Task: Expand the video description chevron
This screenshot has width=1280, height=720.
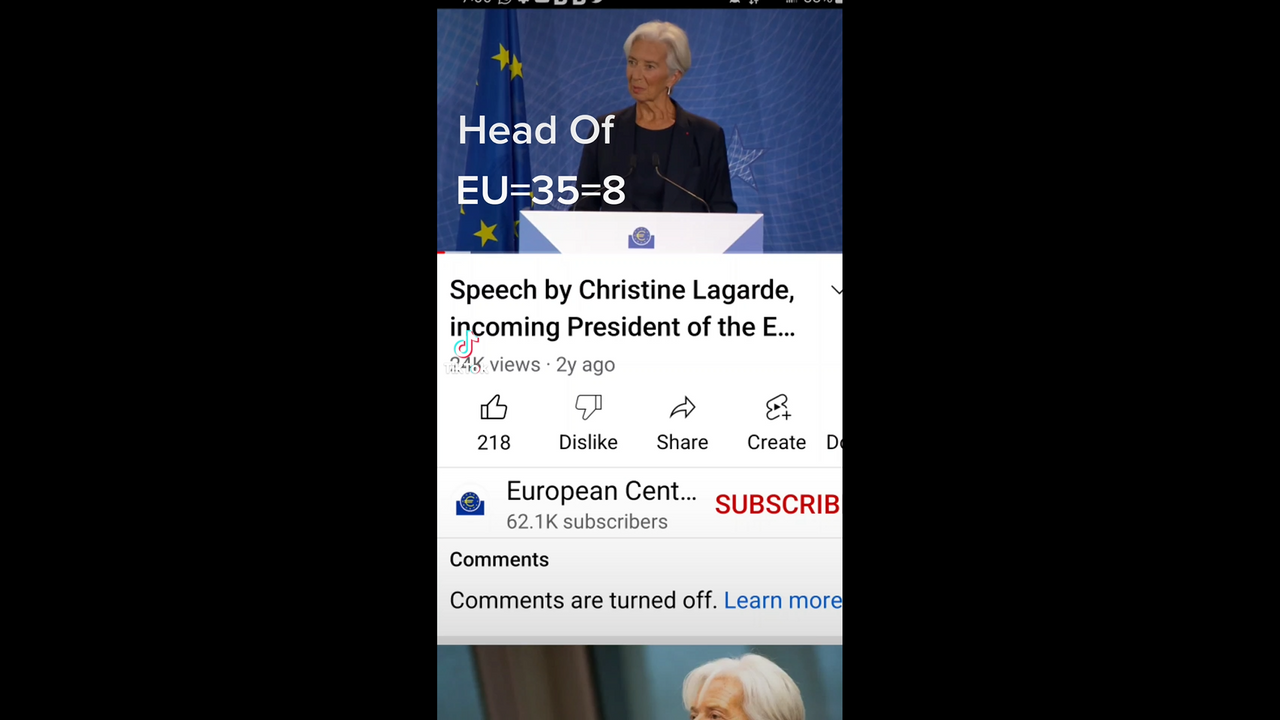Action: (x=836, y=290)
